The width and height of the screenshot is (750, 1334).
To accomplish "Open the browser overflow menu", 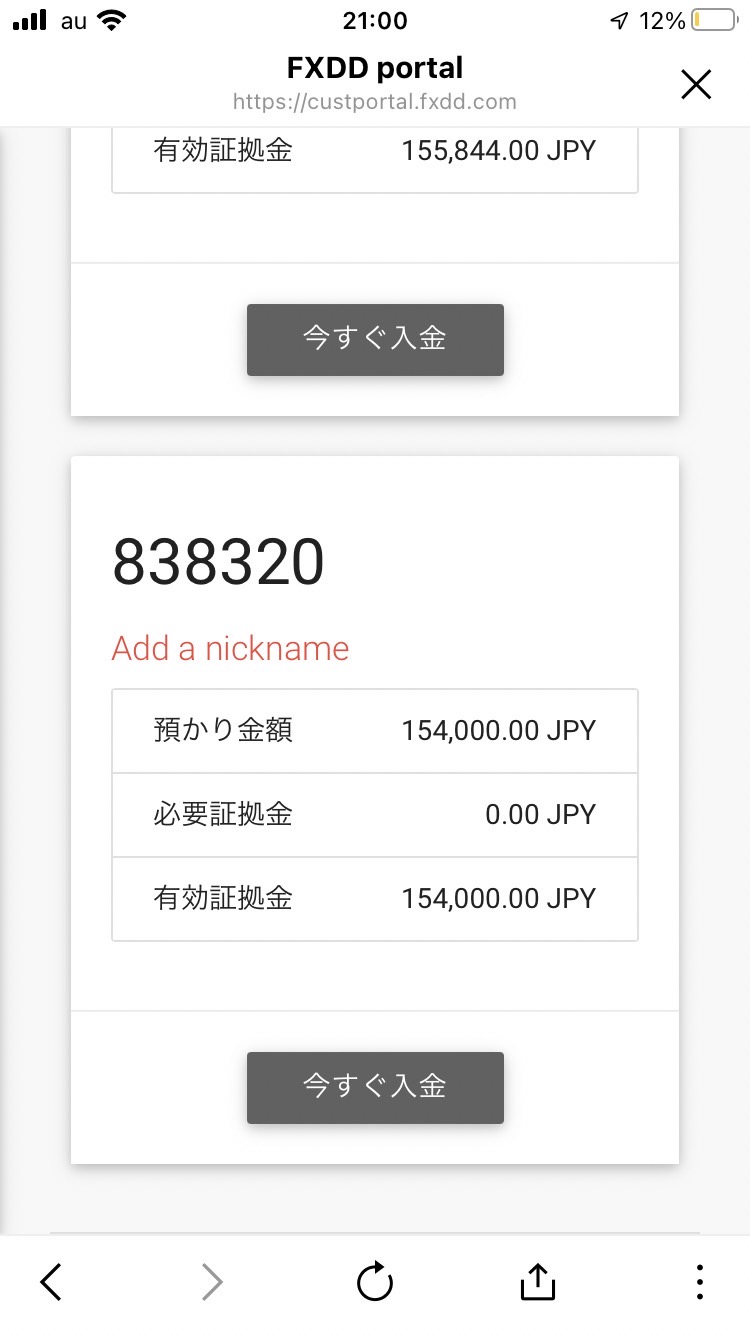I will tap(700, 1281).
